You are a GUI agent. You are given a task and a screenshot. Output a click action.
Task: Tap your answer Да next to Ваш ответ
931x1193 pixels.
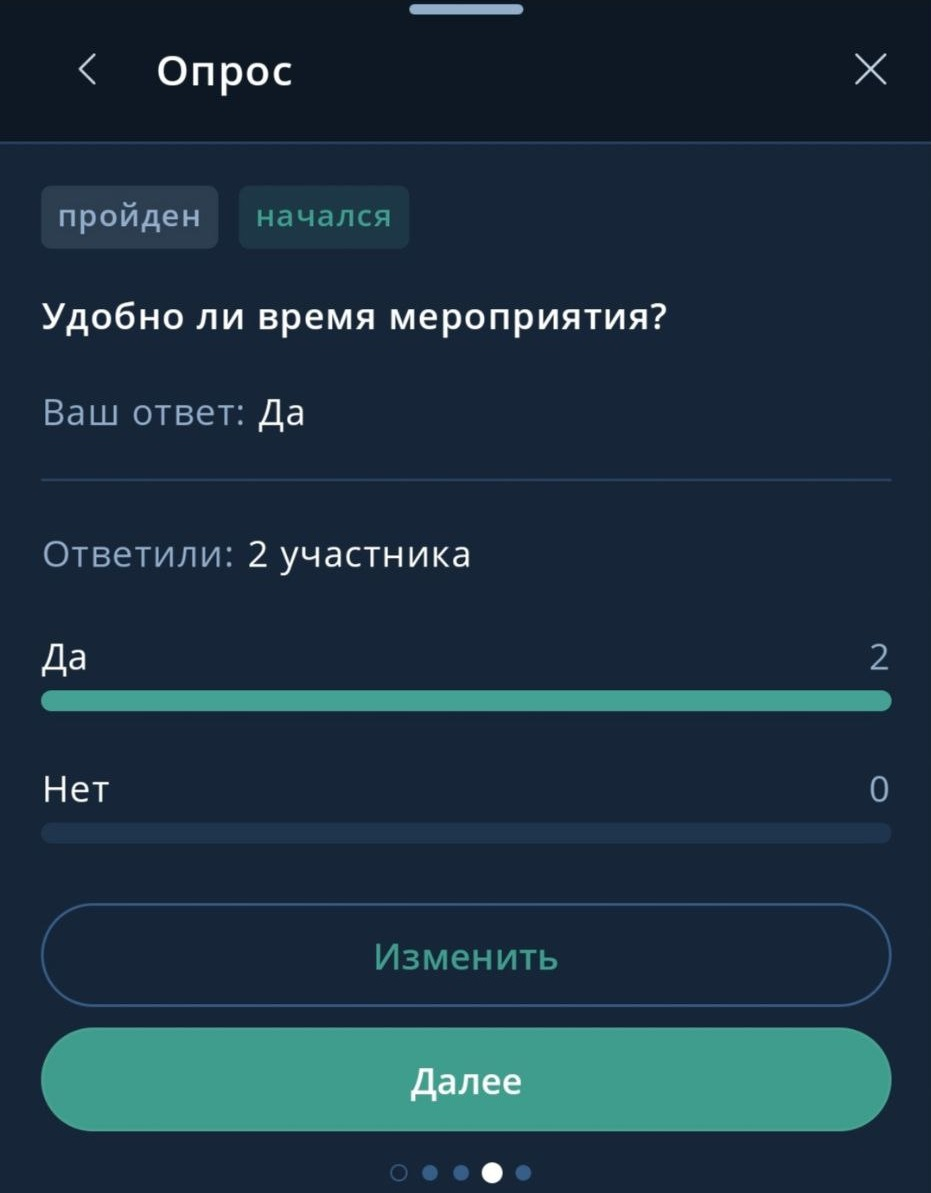coord(283,411)
